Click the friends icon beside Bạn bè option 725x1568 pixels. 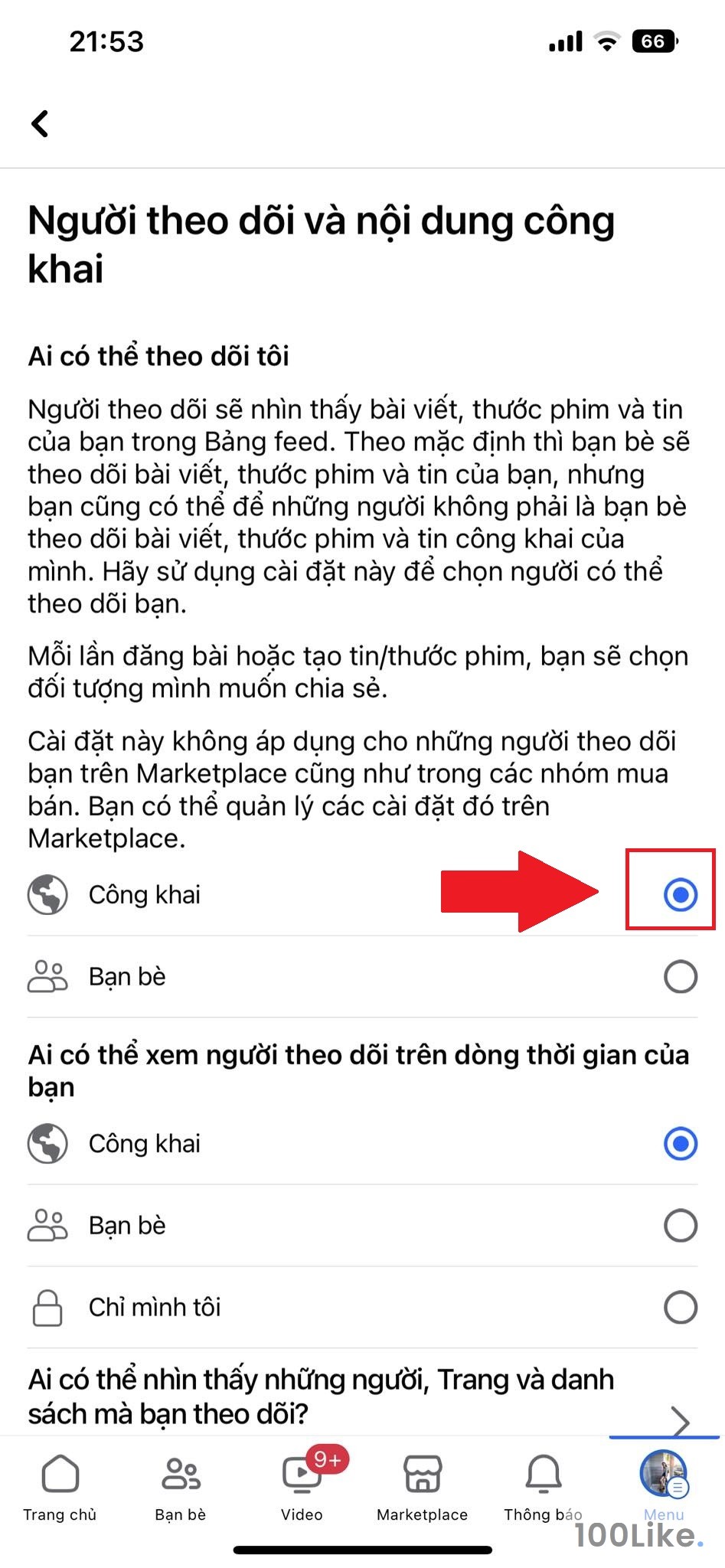point(46,976)
